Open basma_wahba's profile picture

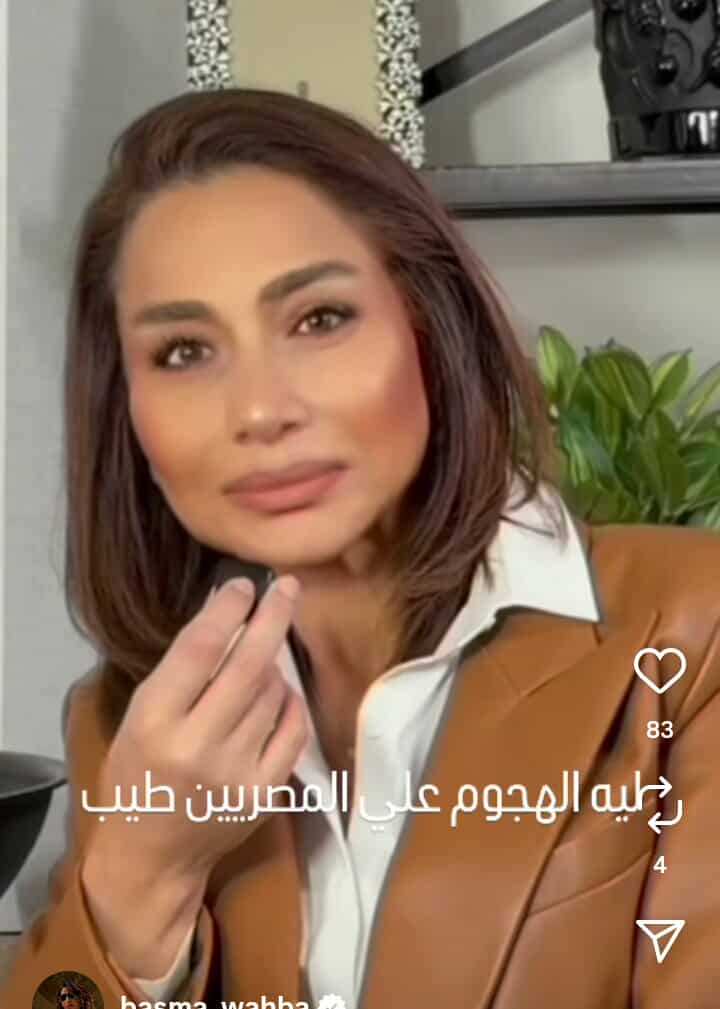(x=68, y=993)
